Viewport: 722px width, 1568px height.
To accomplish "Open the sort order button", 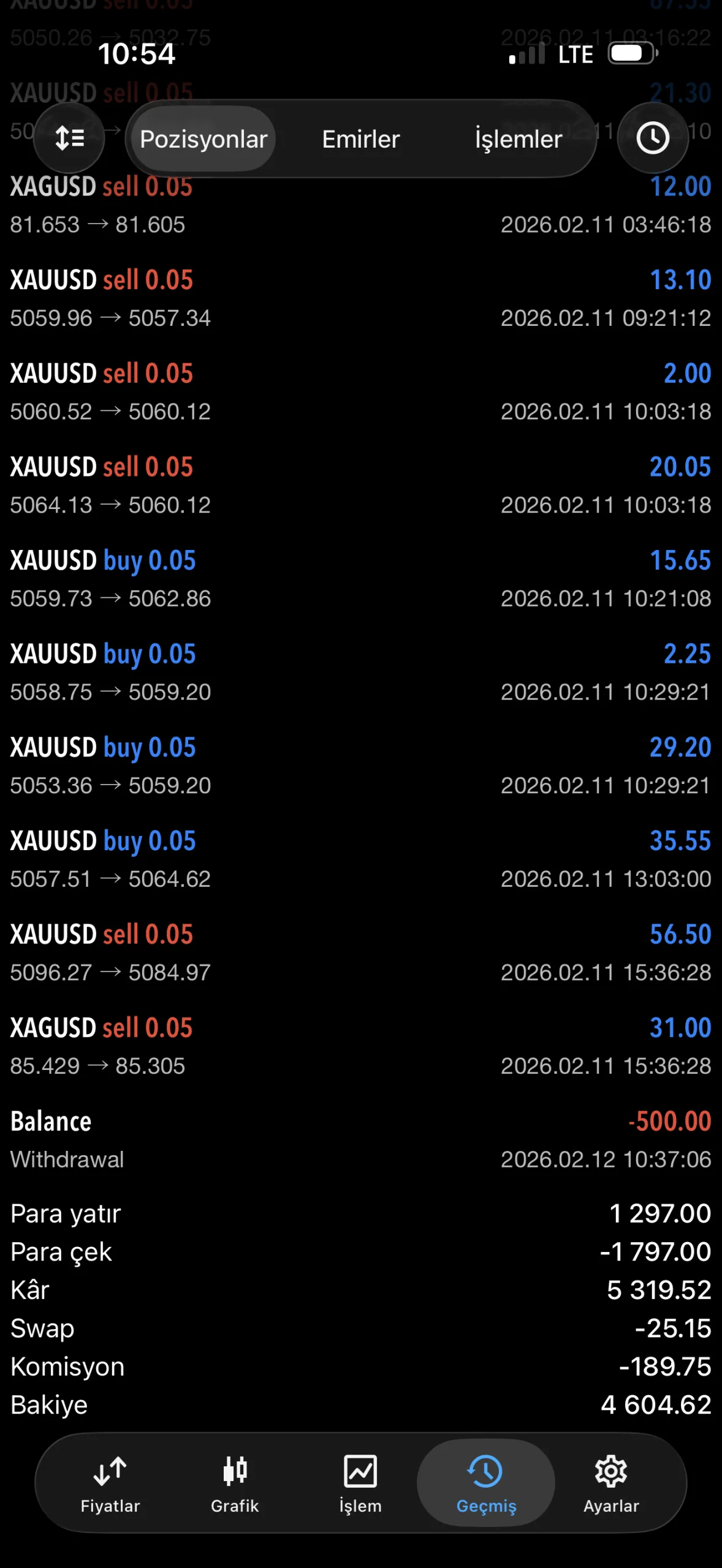I will pos(69,138).
